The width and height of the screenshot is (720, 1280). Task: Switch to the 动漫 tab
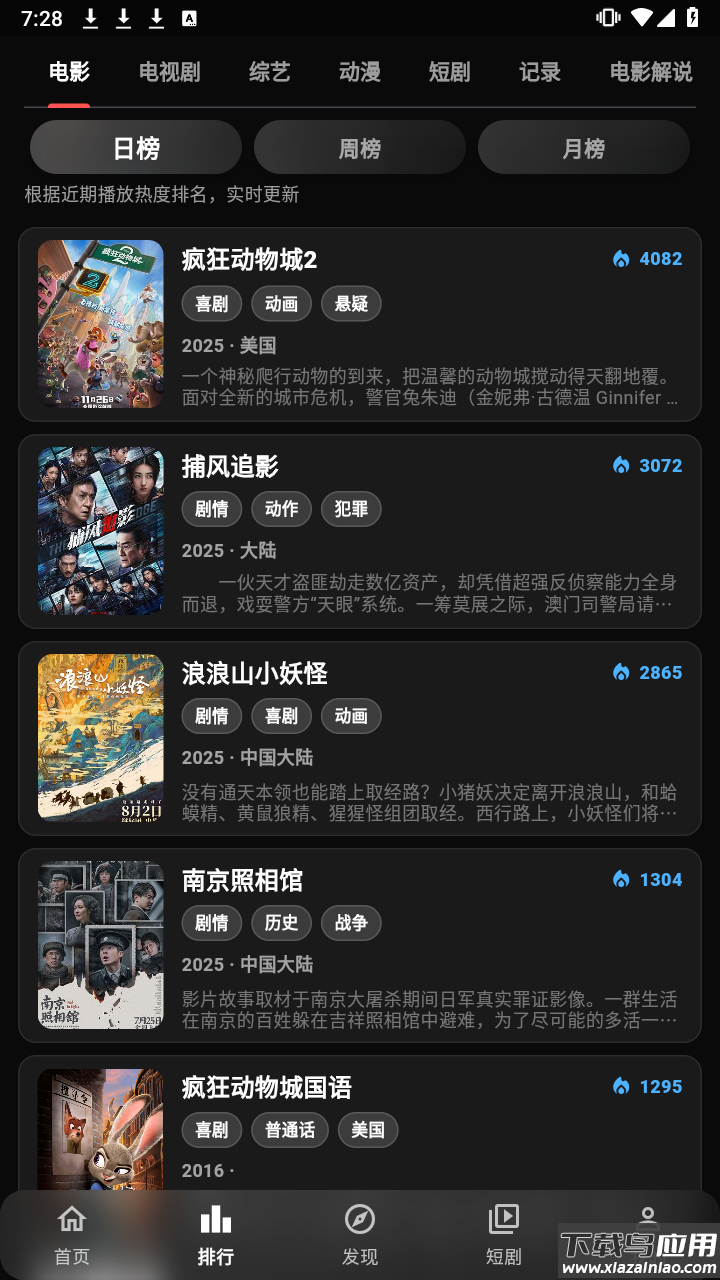tap(358, 72)
